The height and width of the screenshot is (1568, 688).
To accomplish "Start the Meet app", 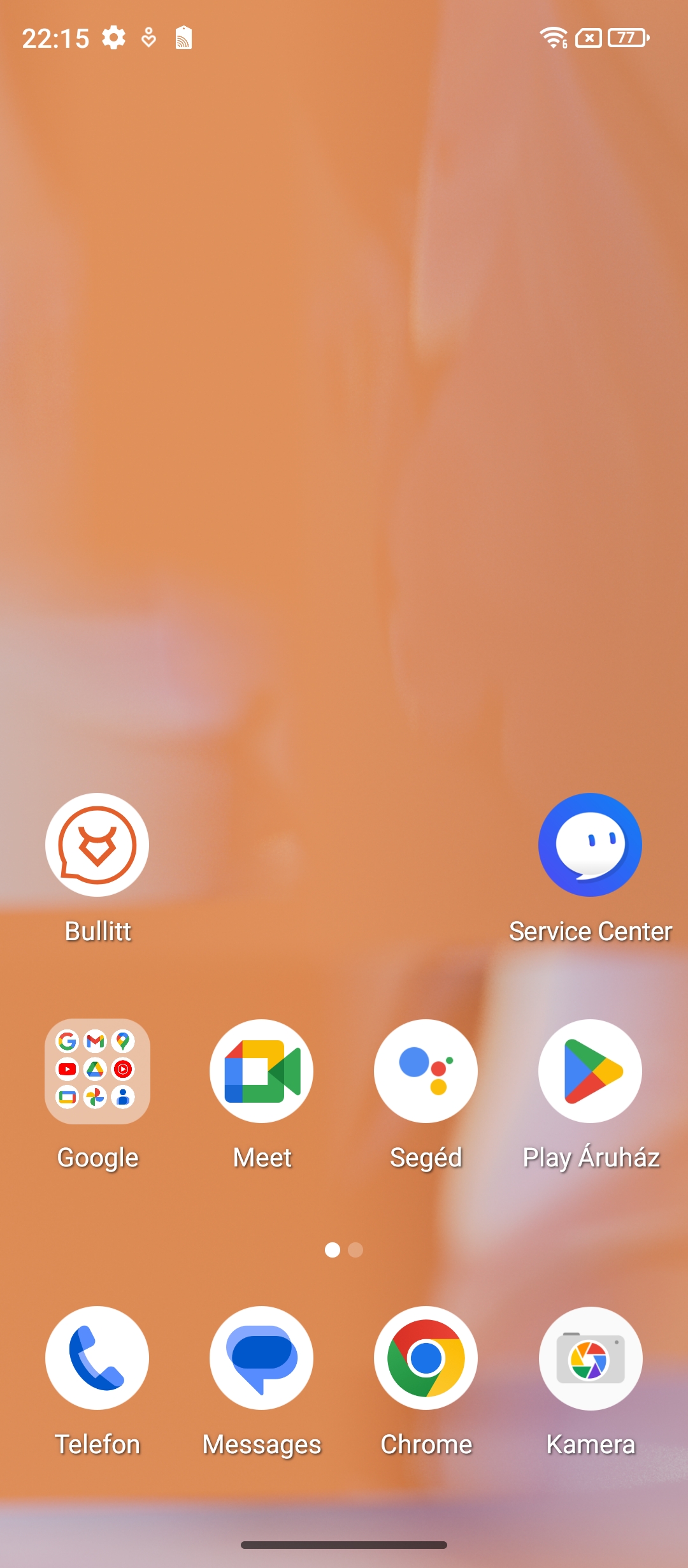I will [261, 1071].
